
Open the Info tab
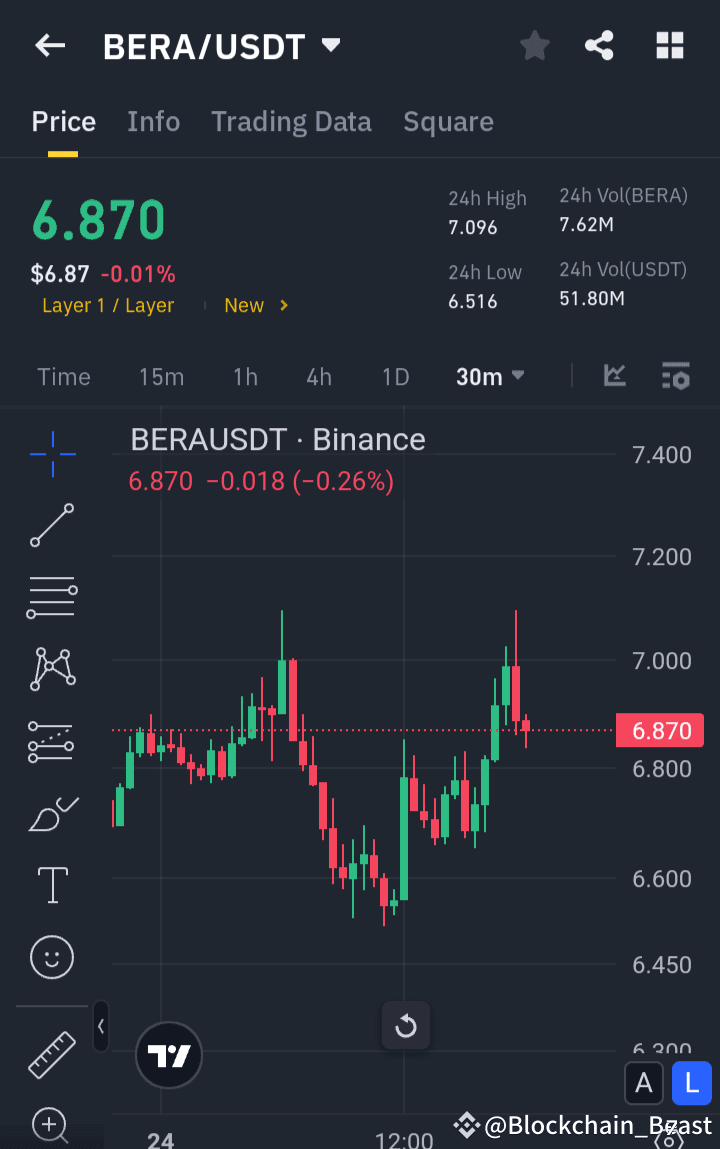pos(153,121)
